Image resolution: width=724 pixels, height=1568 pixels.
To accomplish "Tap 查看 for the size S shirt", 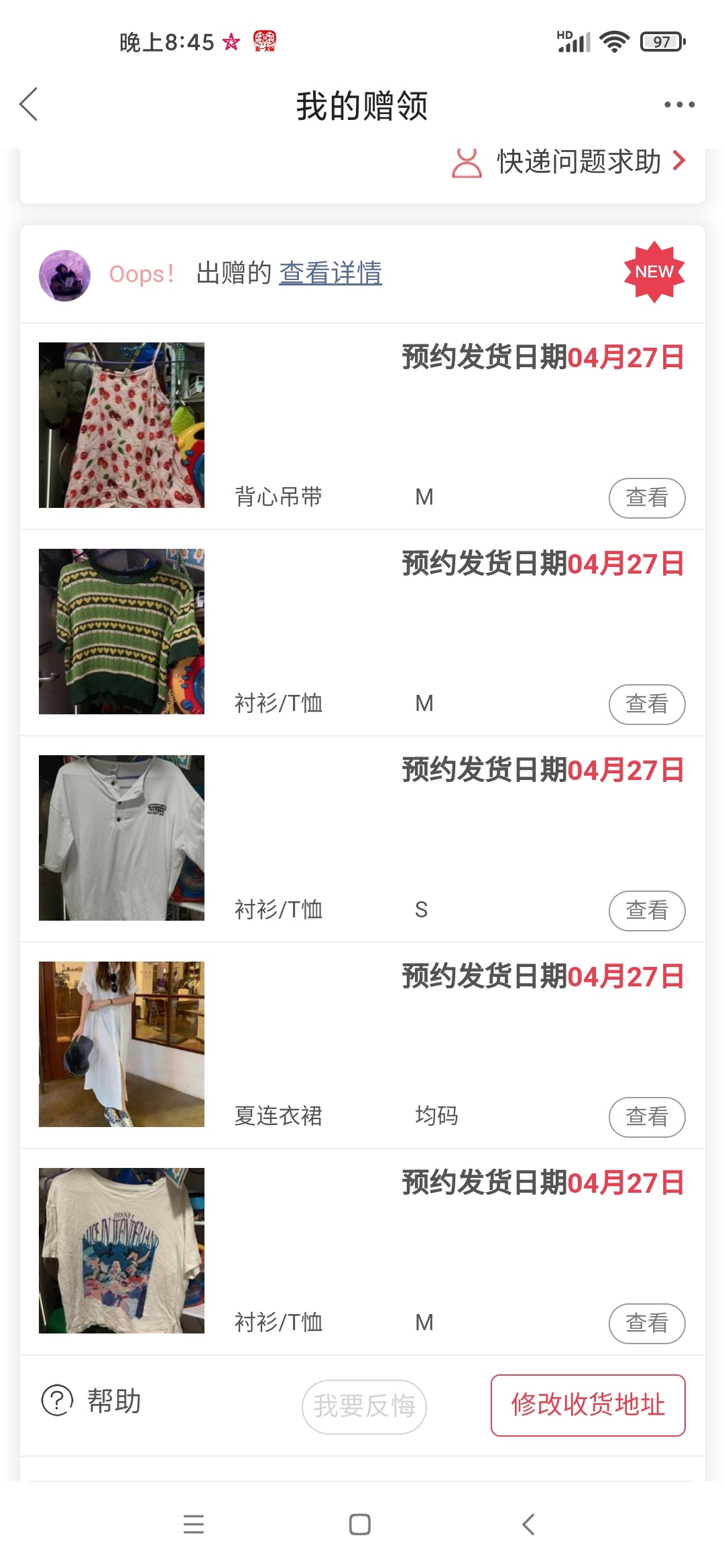I will click(x=646, y=911).
